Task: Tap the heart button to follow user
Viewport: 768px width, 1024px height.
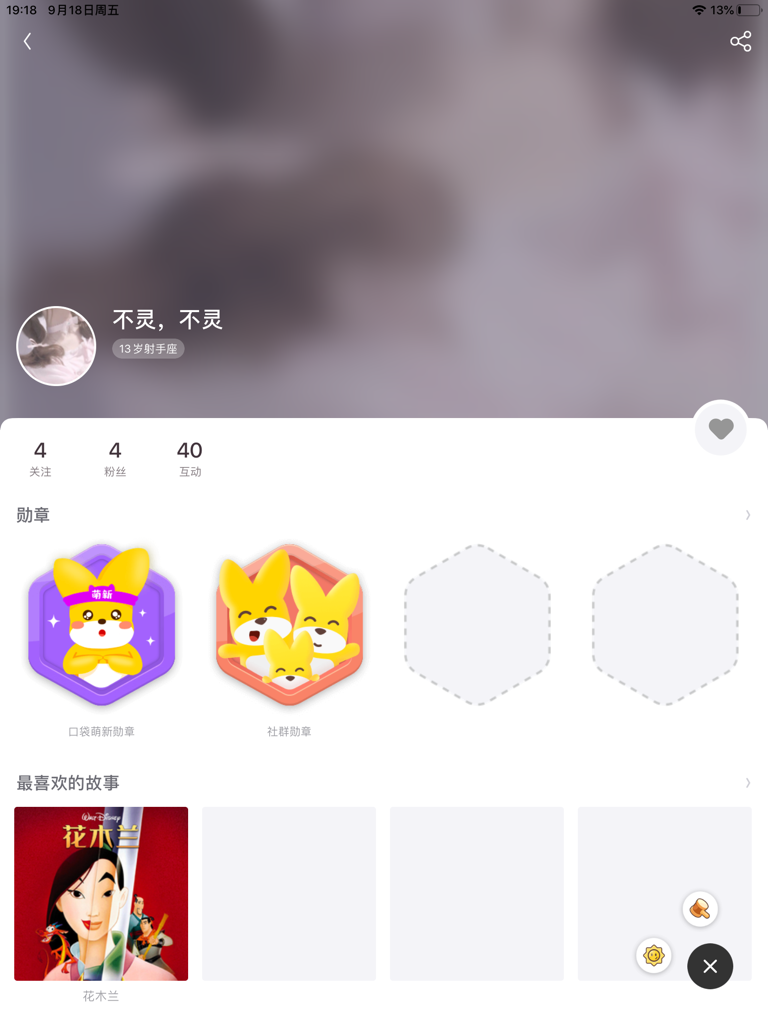Action: click(720, 429)
